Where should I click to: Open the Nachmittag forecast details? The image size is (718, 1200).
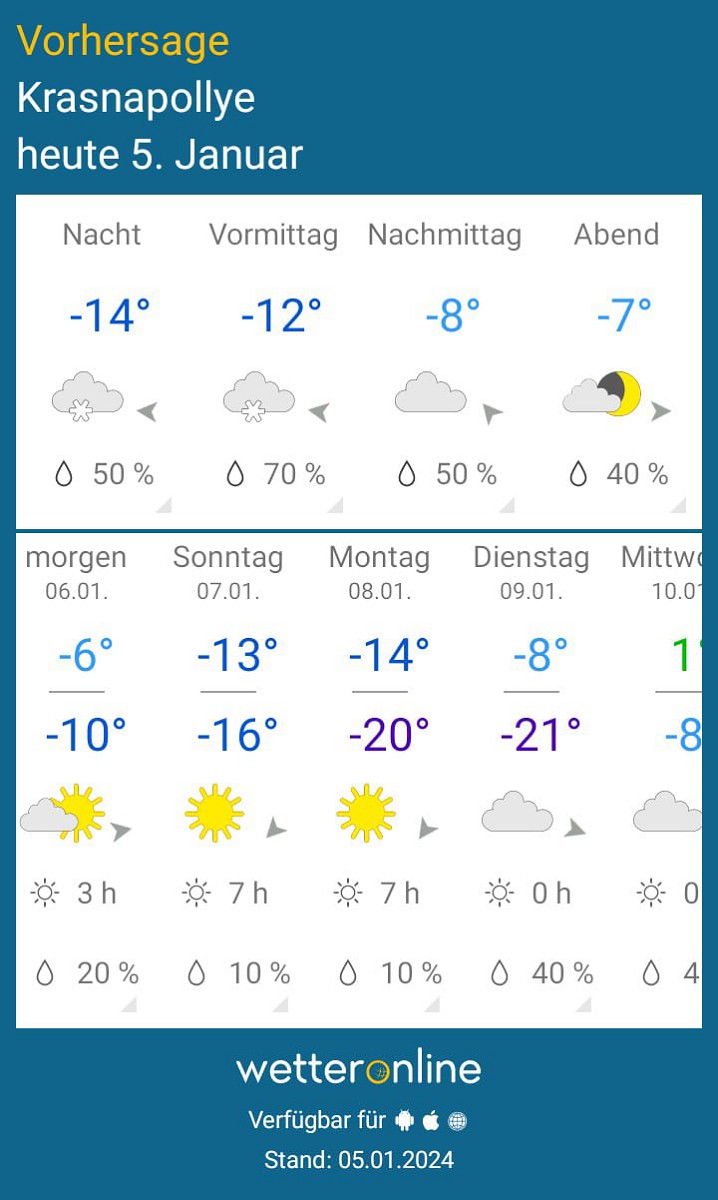tap(445, 360)
